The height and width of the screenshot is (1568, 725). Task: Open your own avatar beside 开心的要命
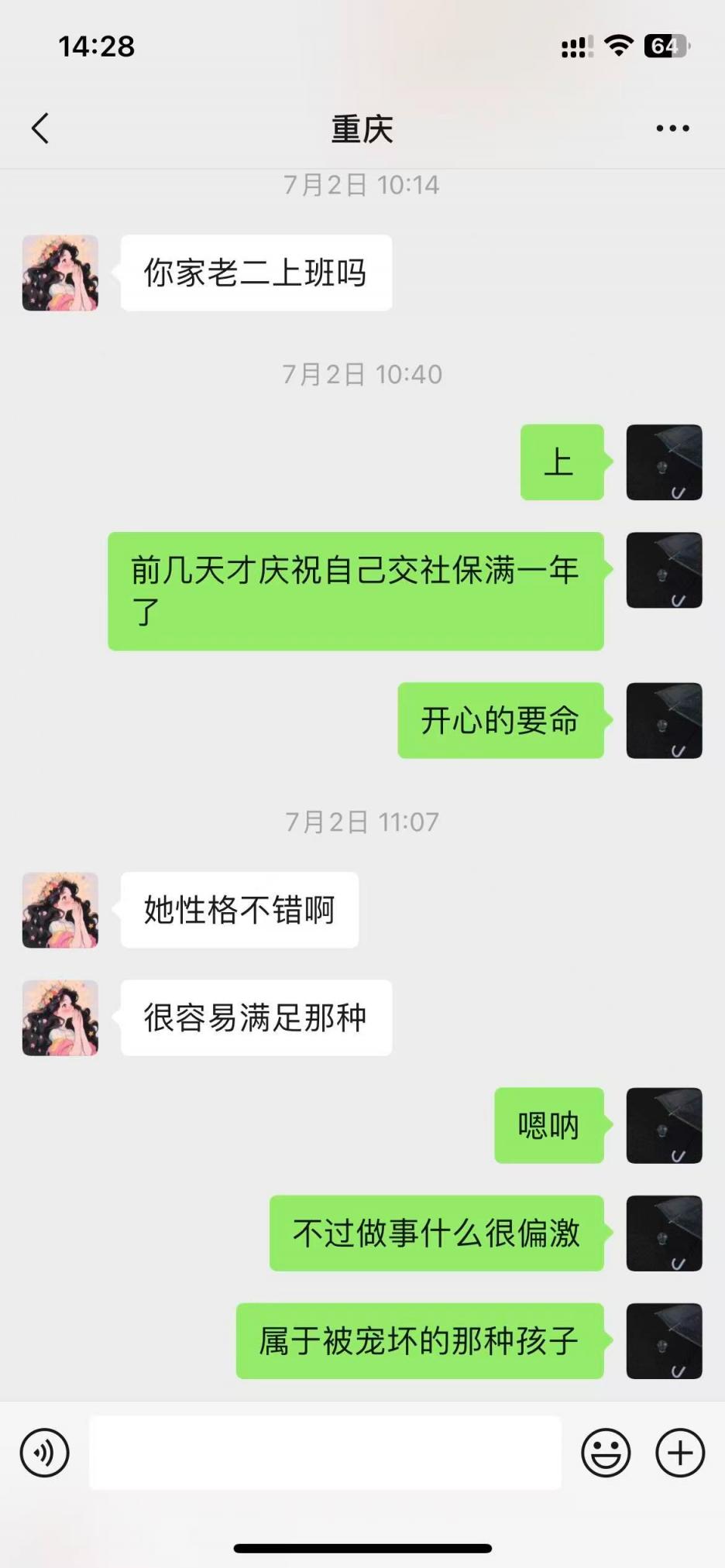pyautogui.click(x=664, y=720)
